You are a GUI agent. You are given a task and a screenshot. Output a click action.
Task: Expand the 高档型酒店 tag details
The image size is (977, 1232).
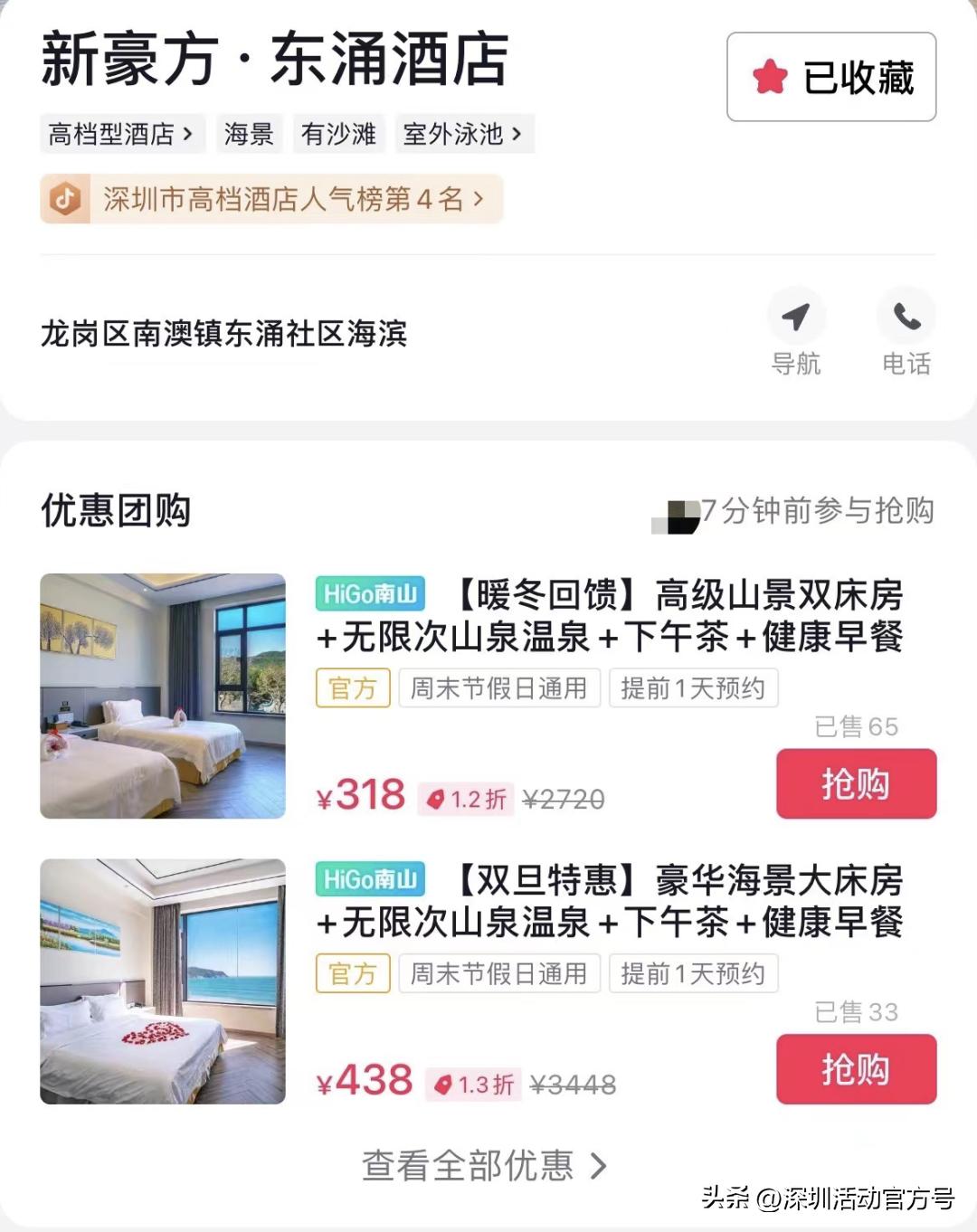click(118, 133)
